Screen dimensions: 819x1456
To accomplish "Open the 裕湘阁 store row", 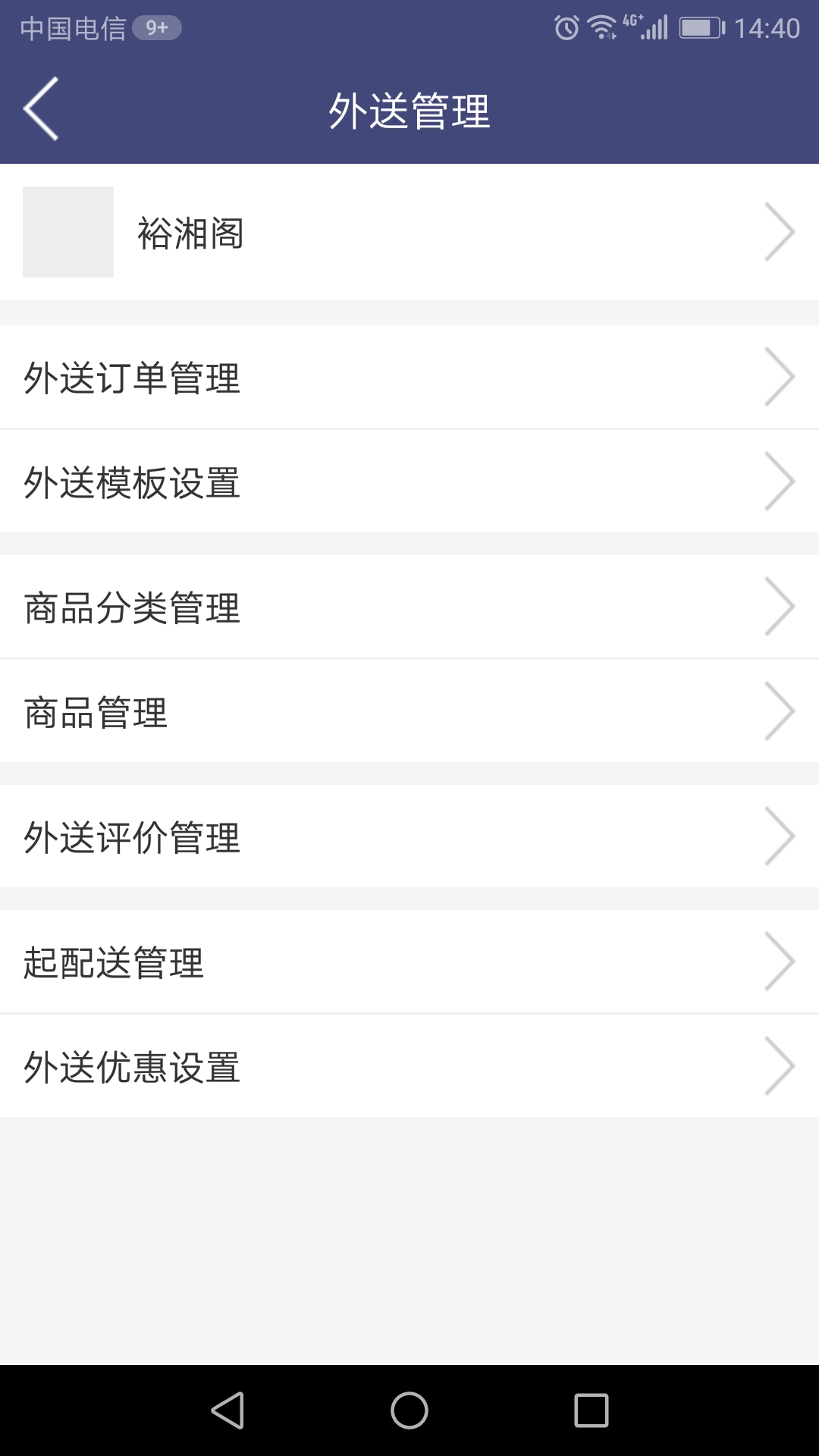I will pos(409,232).
